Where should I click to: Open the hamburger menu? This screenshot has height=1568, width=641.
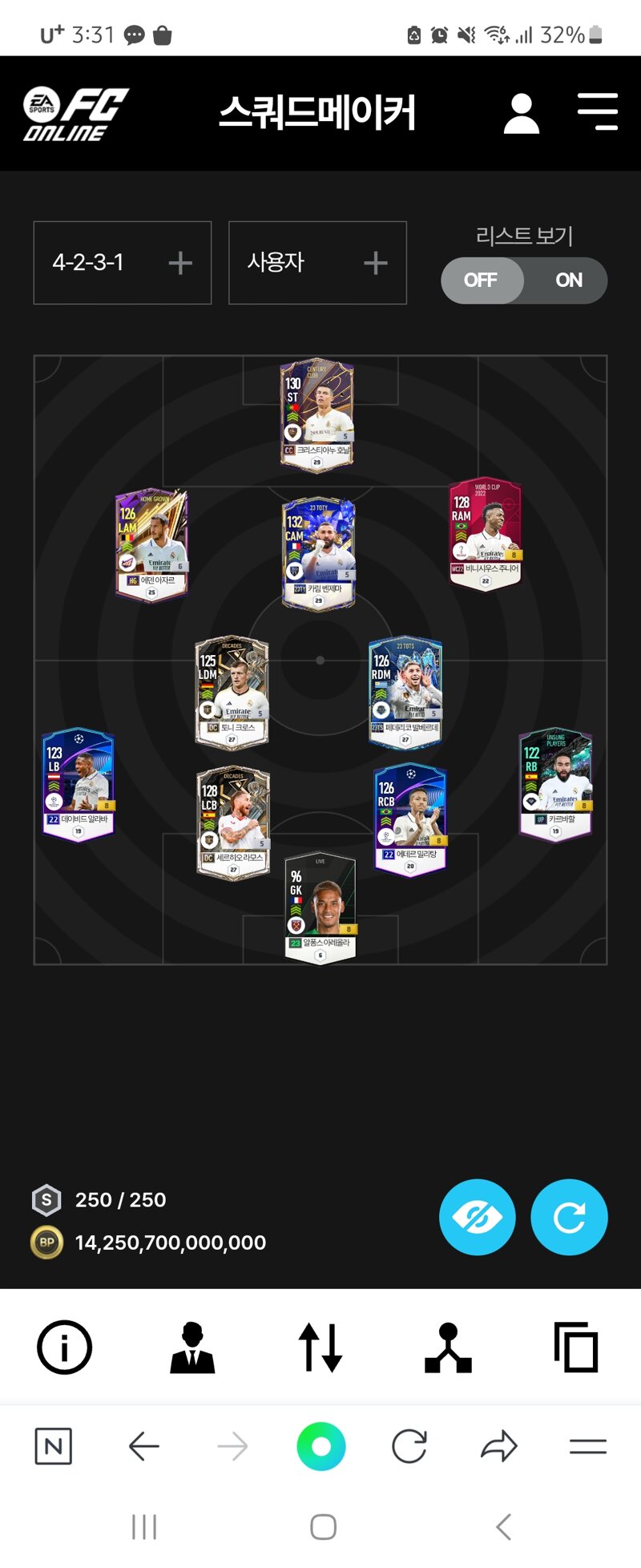coord(598,111)
